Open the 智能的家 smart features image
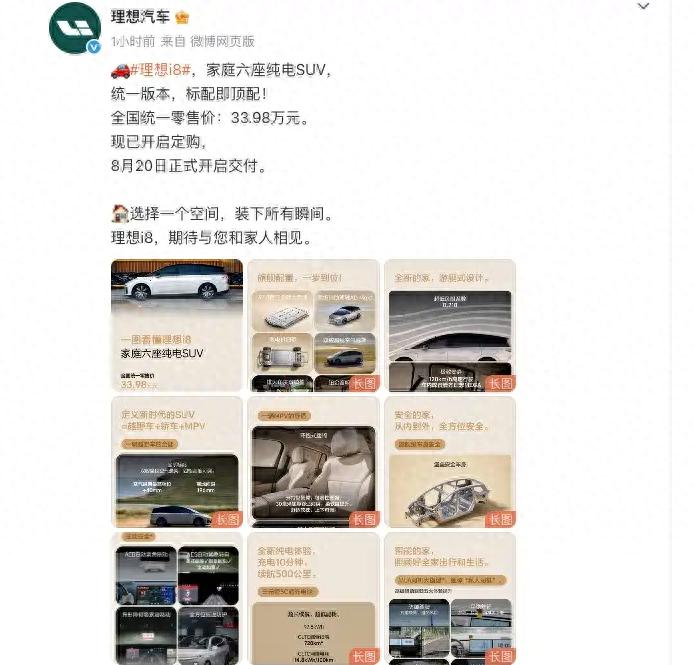 point(450,598)
